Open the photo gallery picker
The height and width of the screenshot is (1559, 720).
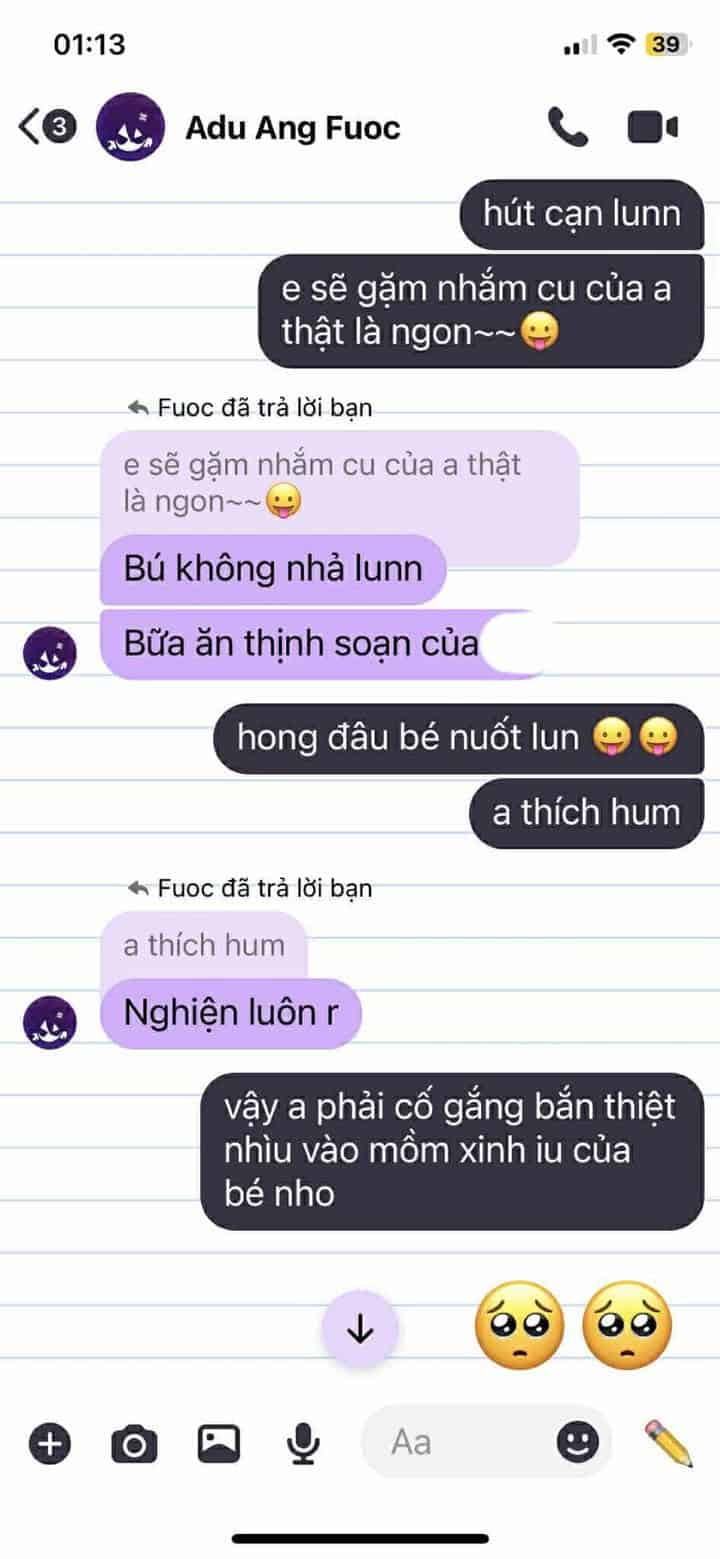tap(218, 1442)
